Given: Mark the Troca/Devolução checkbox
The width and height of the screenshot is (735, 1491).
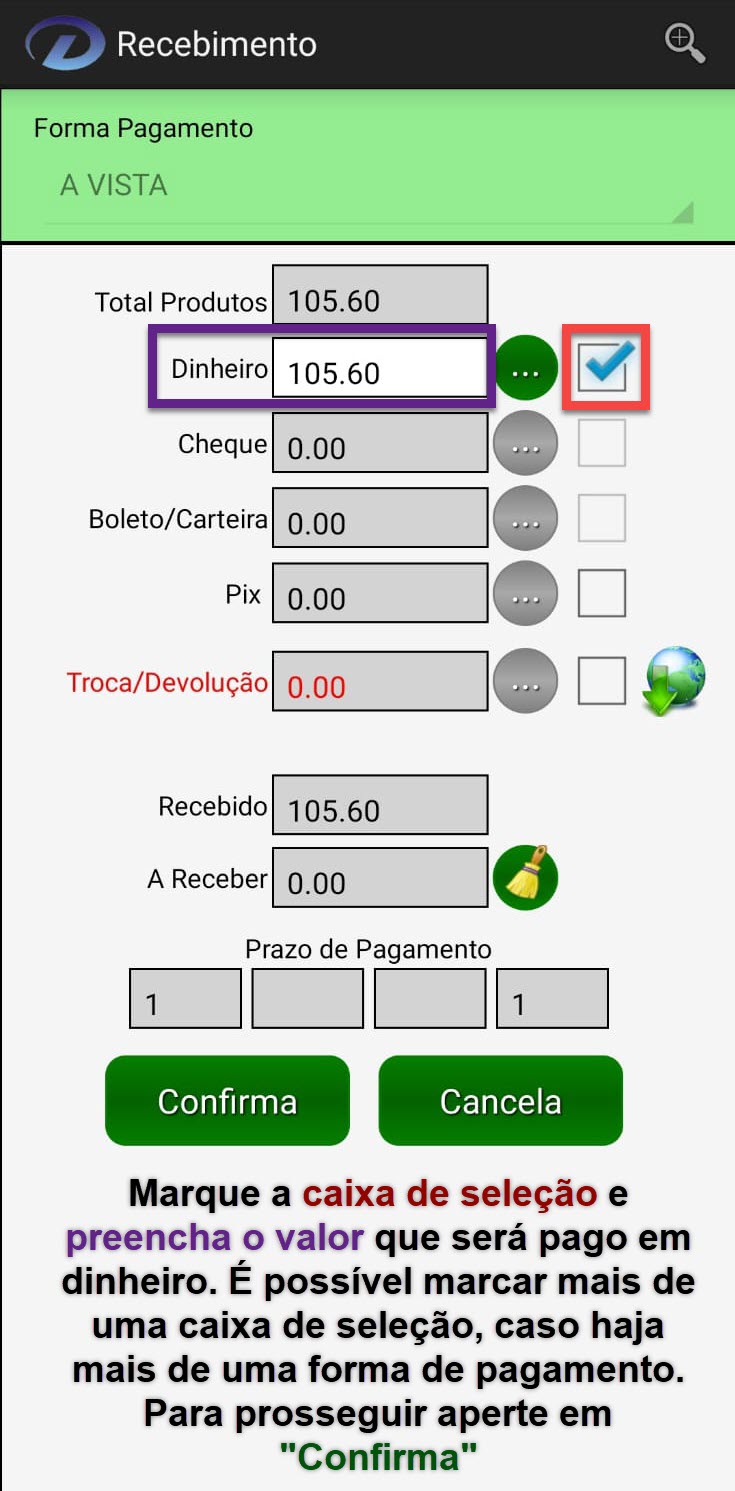Looking at the screenshot, I should (602, 681).
